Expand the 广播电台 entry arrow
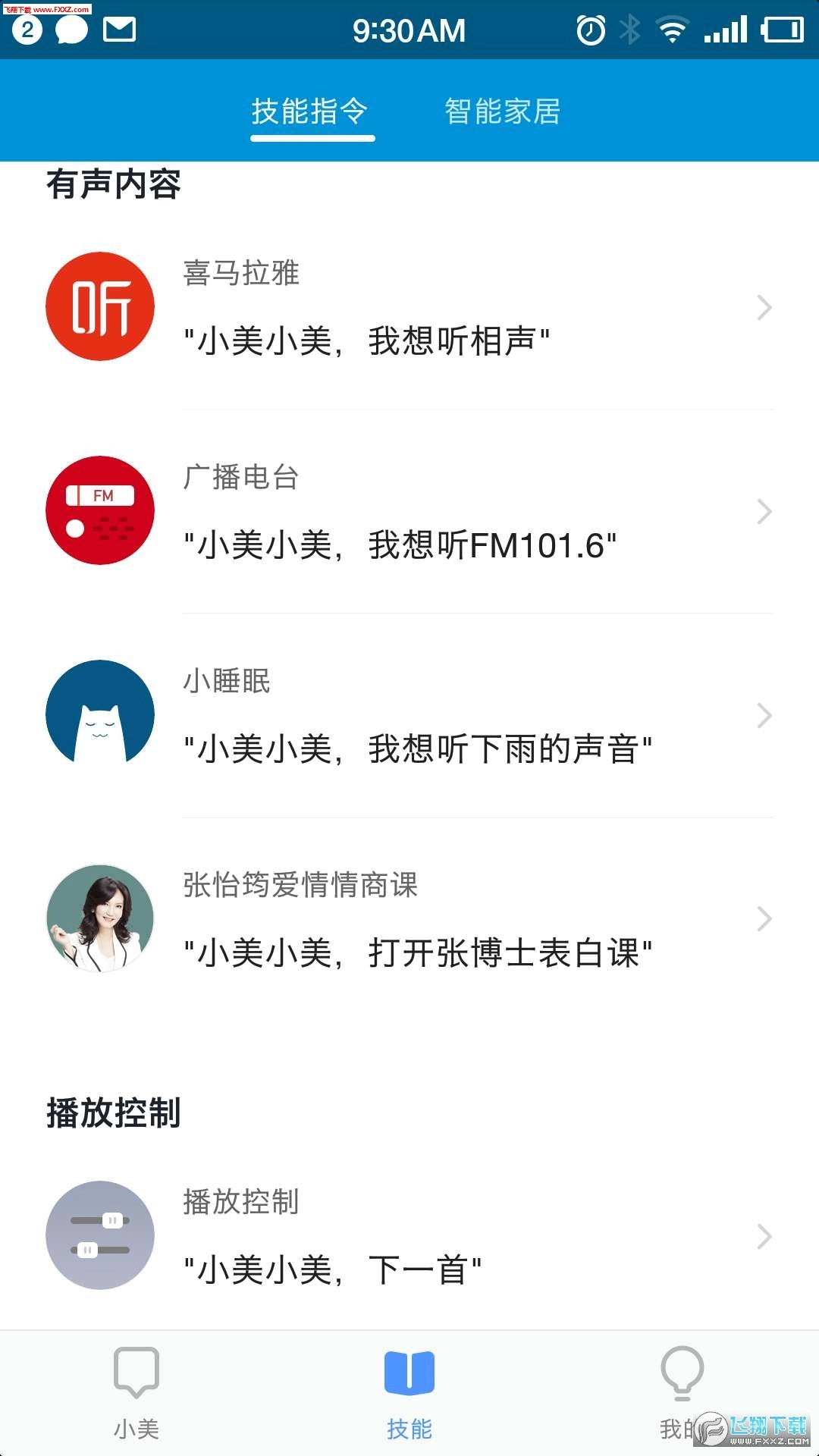This screenshot has height=1456, width=819. click(764, 510)
